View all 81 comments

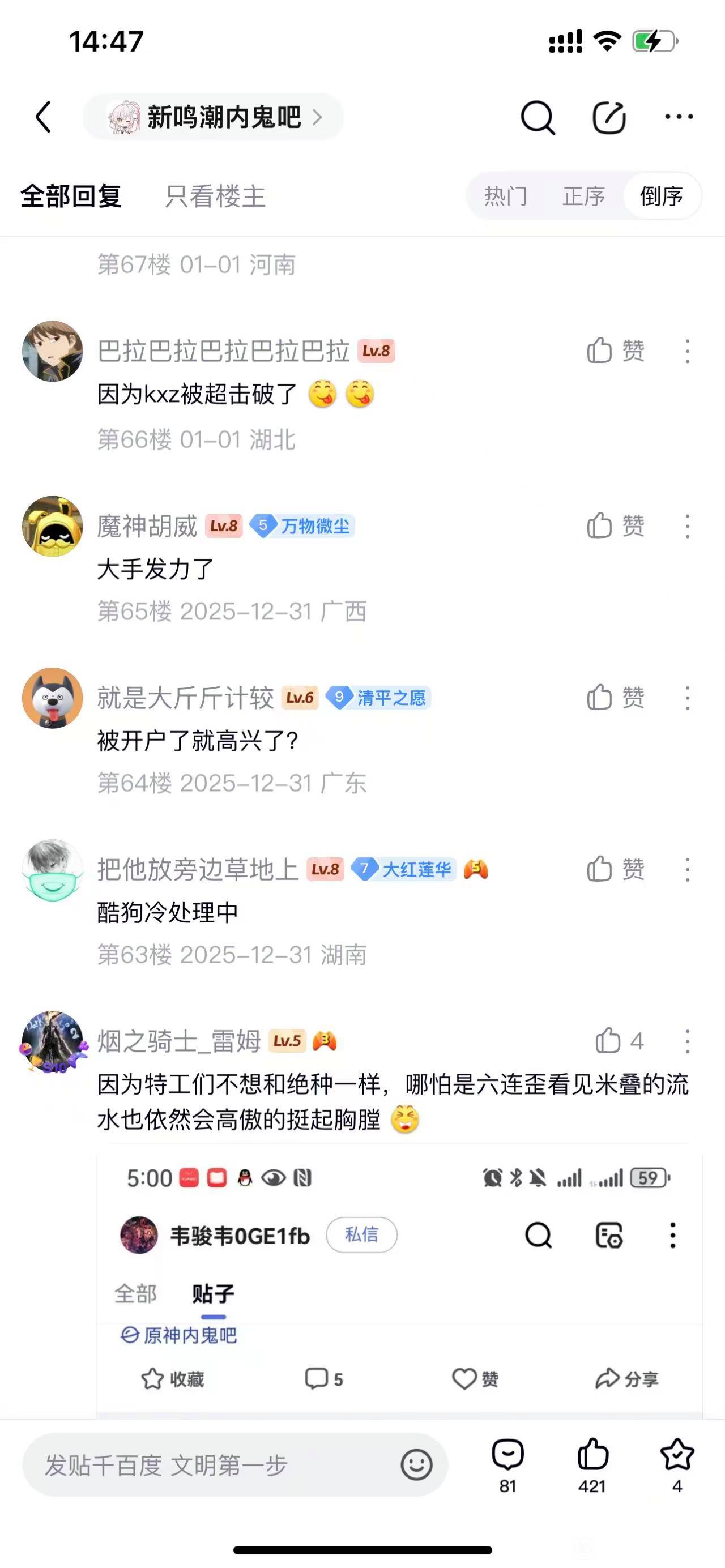coord(507,1465)
